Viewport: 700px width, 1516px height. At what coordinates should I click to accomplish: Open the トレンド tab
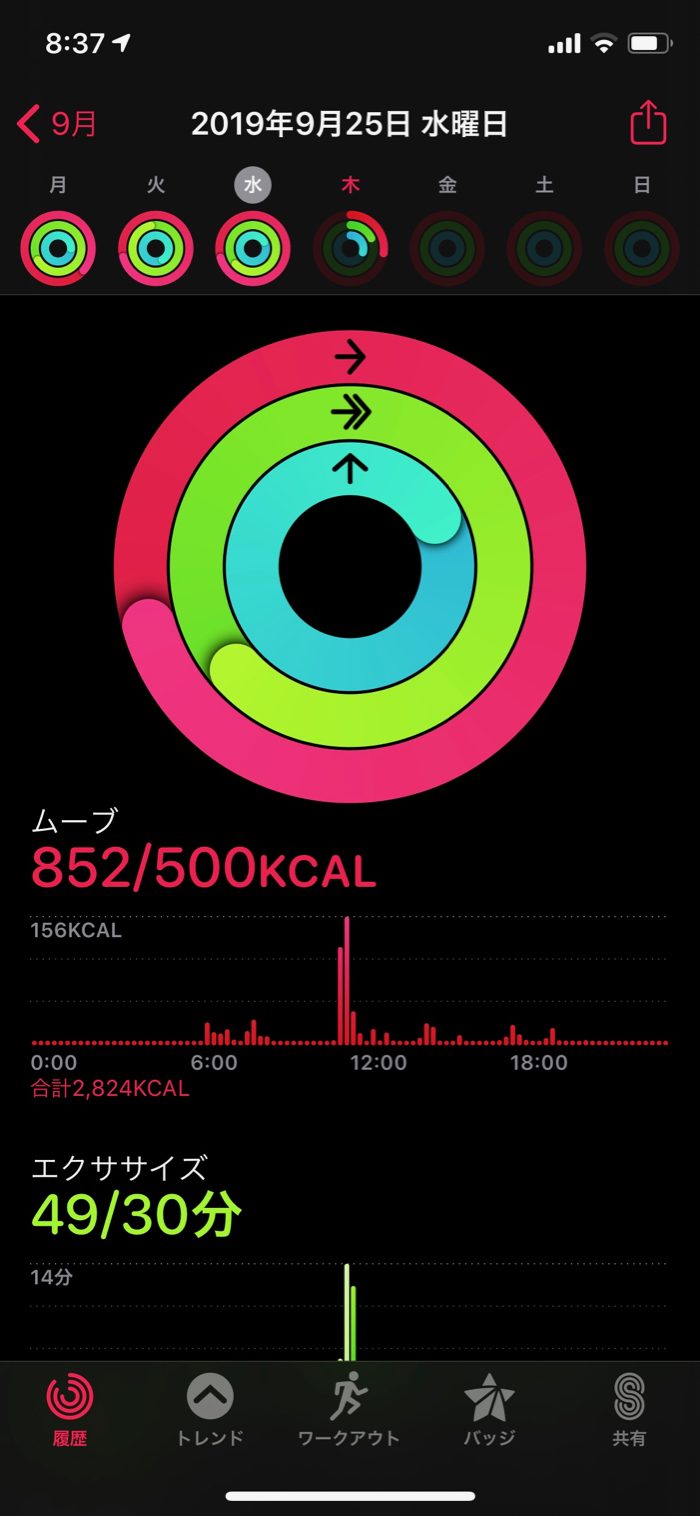[x=210, y=1410]
